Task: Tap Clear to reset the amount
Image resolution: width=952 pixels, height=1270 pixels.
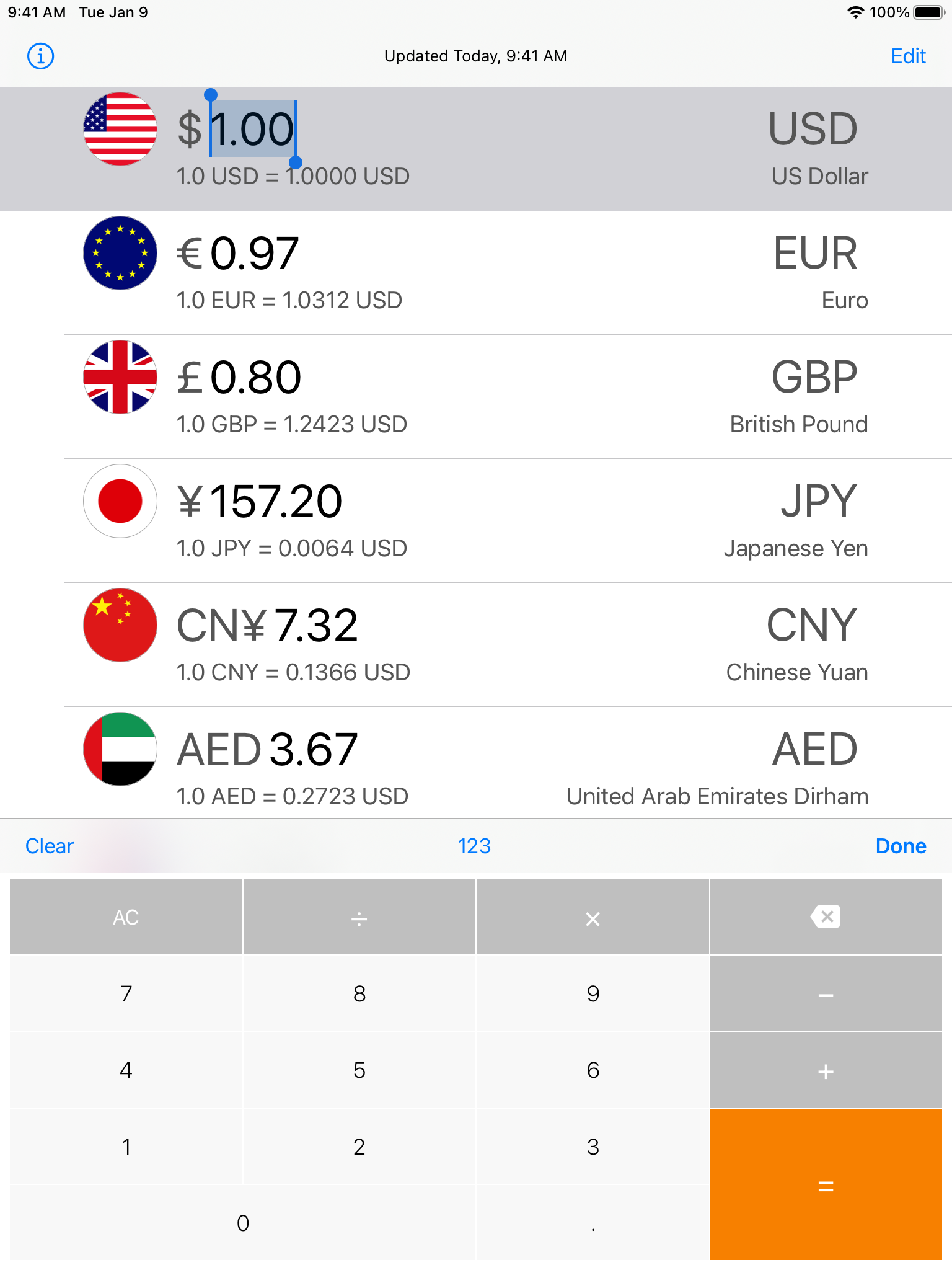Action: pos(48,845)
